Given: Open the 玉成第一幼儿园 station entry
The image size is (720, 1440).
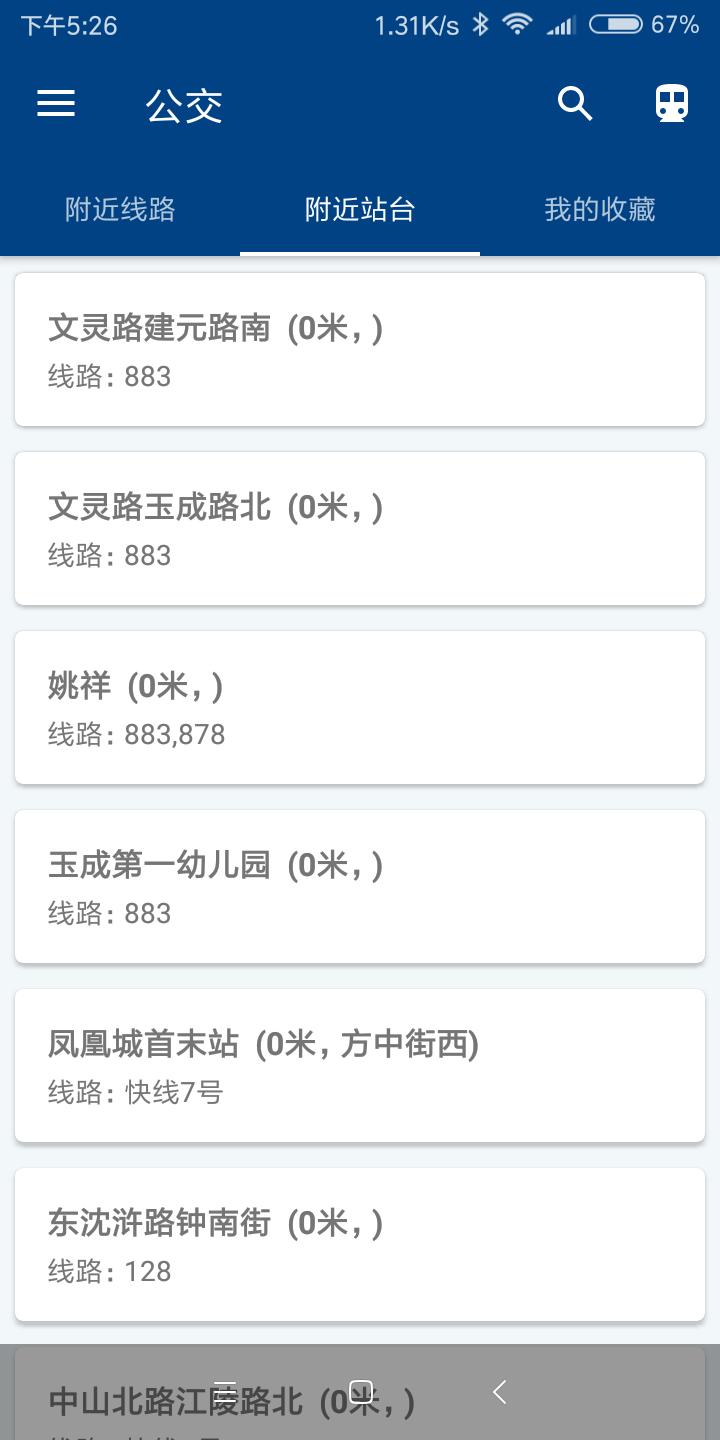Looking at the screenshot, I should tap(360, 885).
